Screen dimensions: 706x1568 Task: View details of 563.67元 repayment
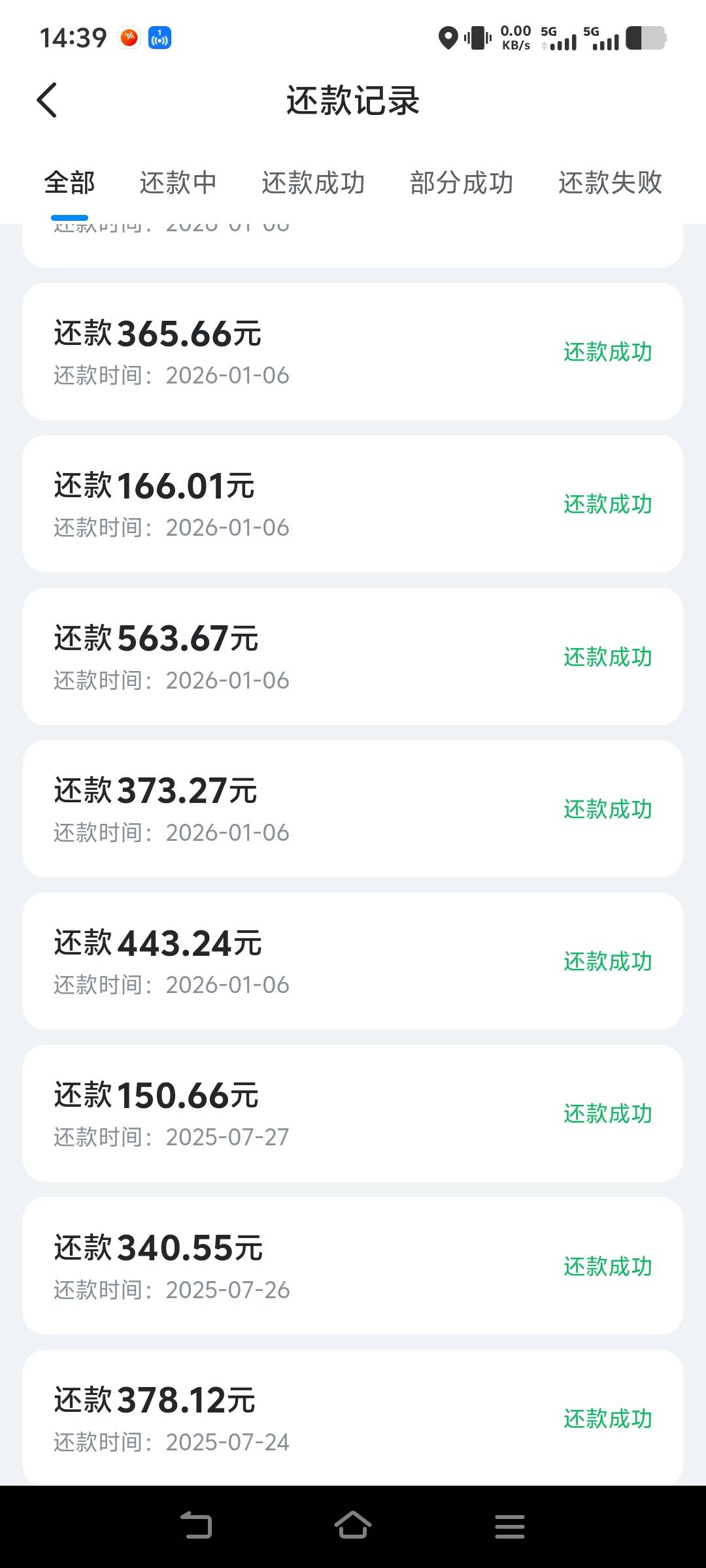(x=353, y=657)
